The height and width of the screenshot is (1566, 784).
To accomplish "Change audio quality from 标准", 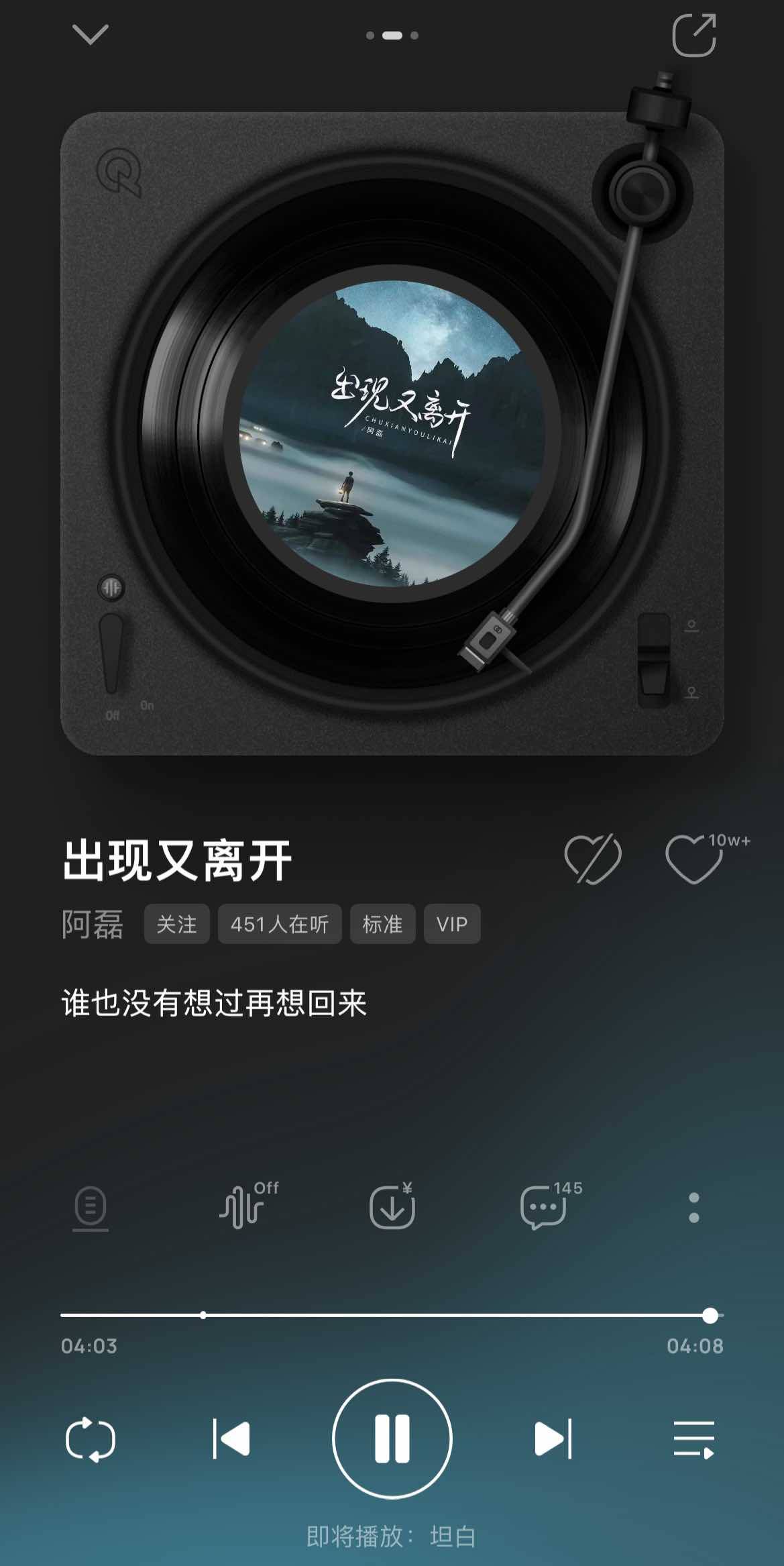I will [382, 924].
